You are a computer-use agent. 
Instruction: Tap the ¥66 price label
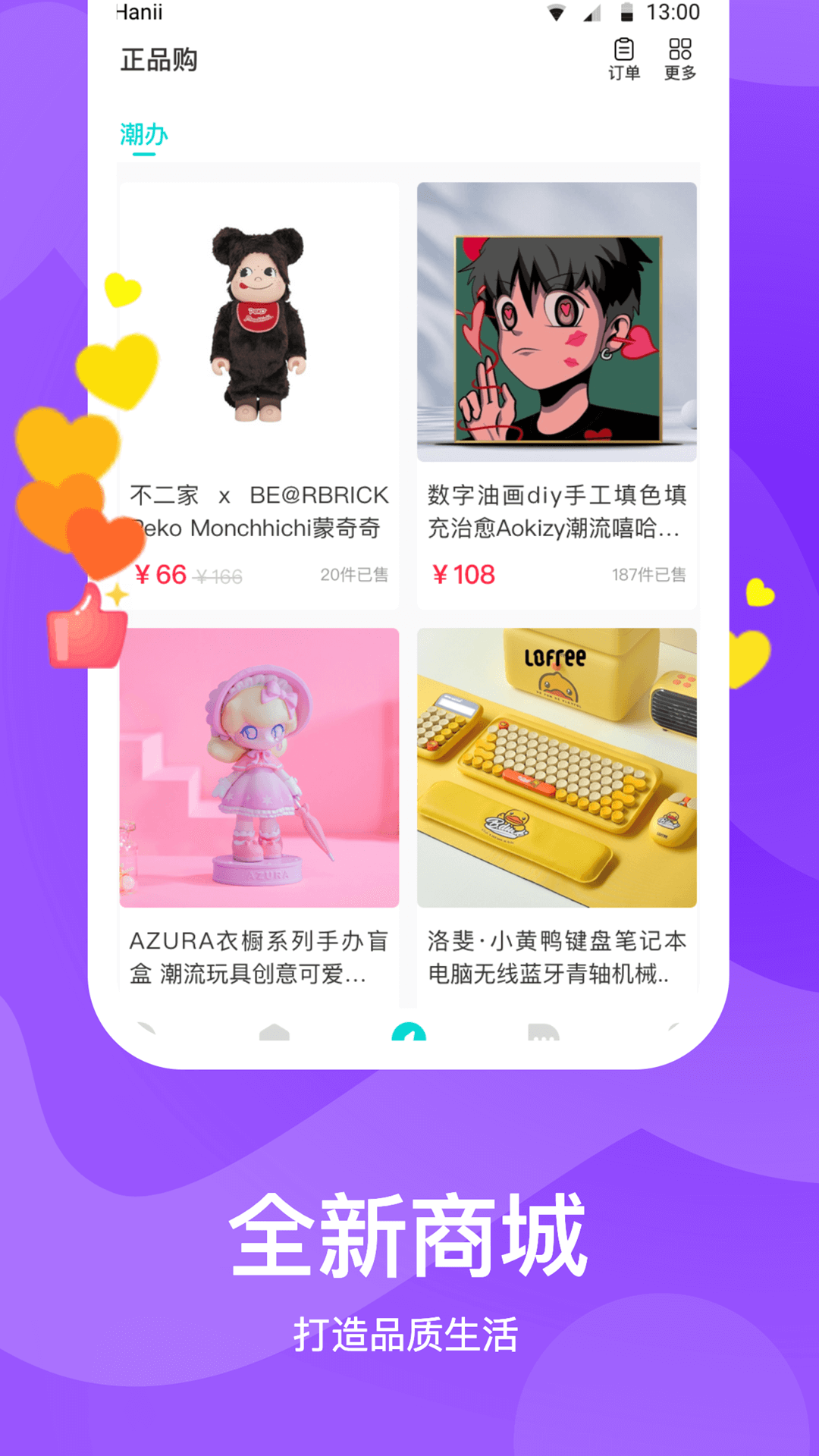pyautogui.click(x=161, y=575)
